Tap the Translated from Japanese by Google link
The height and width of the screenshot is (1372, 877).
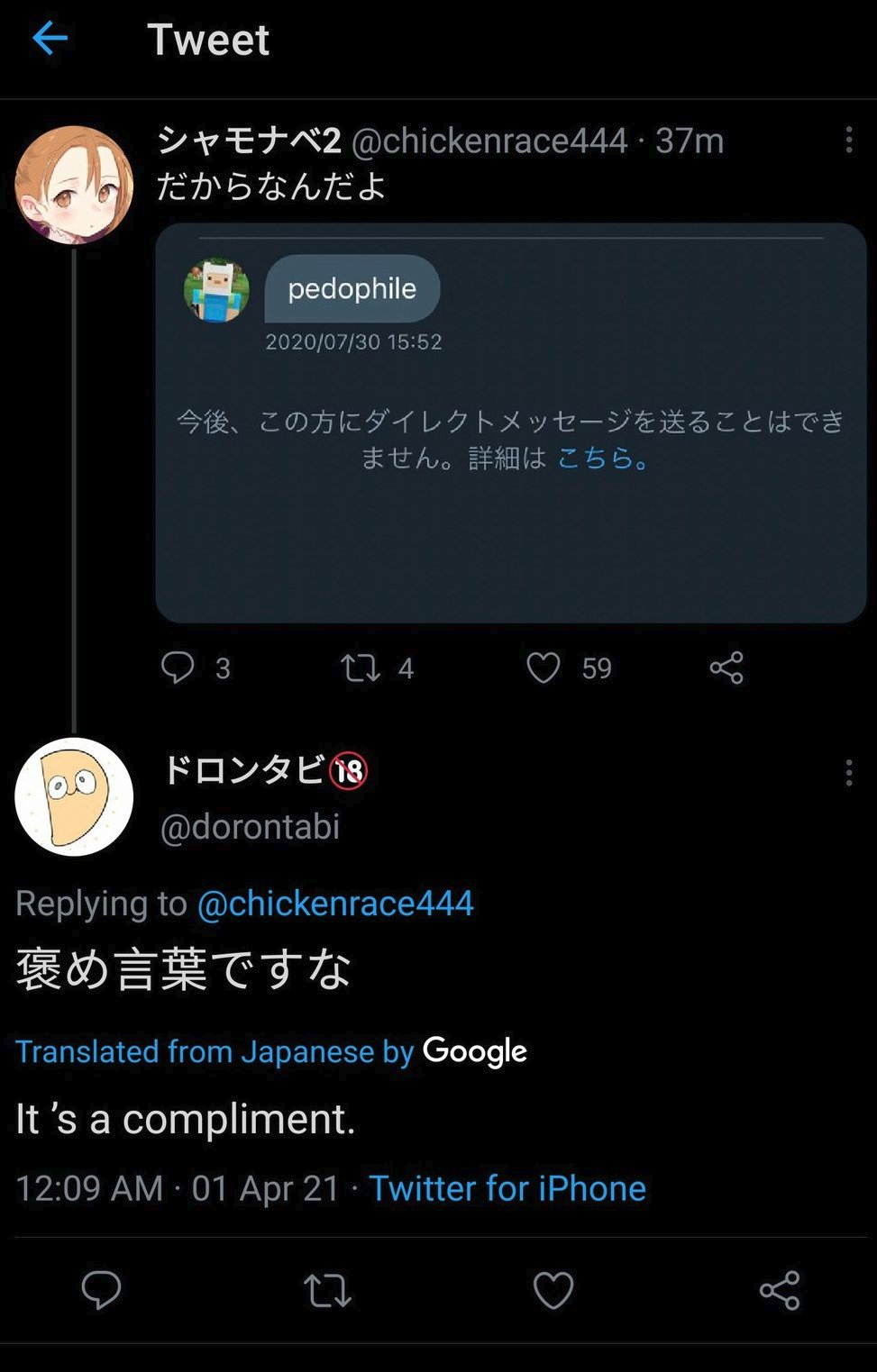coord(270,1051)
